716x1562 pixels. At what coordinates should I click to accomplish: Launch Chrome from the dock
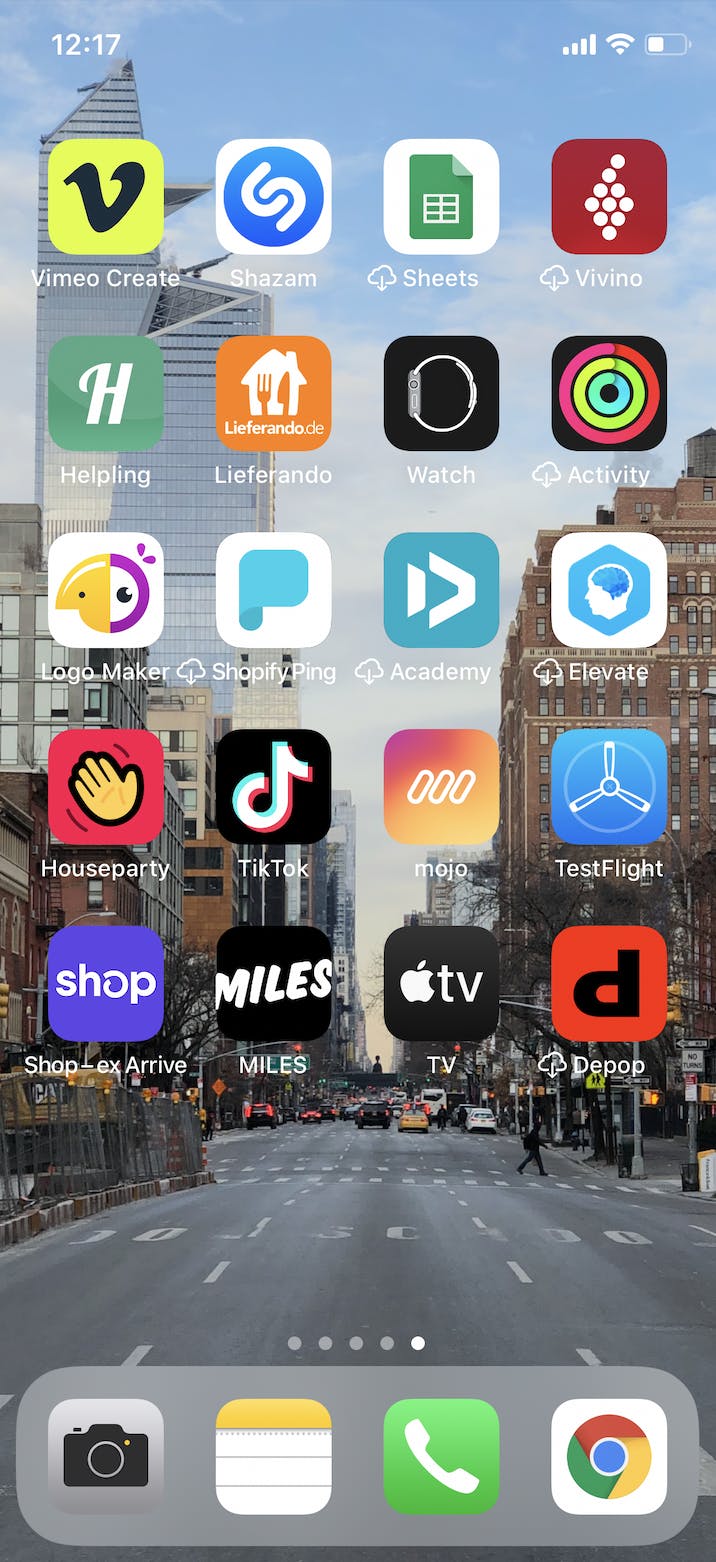coord(609,1456)
